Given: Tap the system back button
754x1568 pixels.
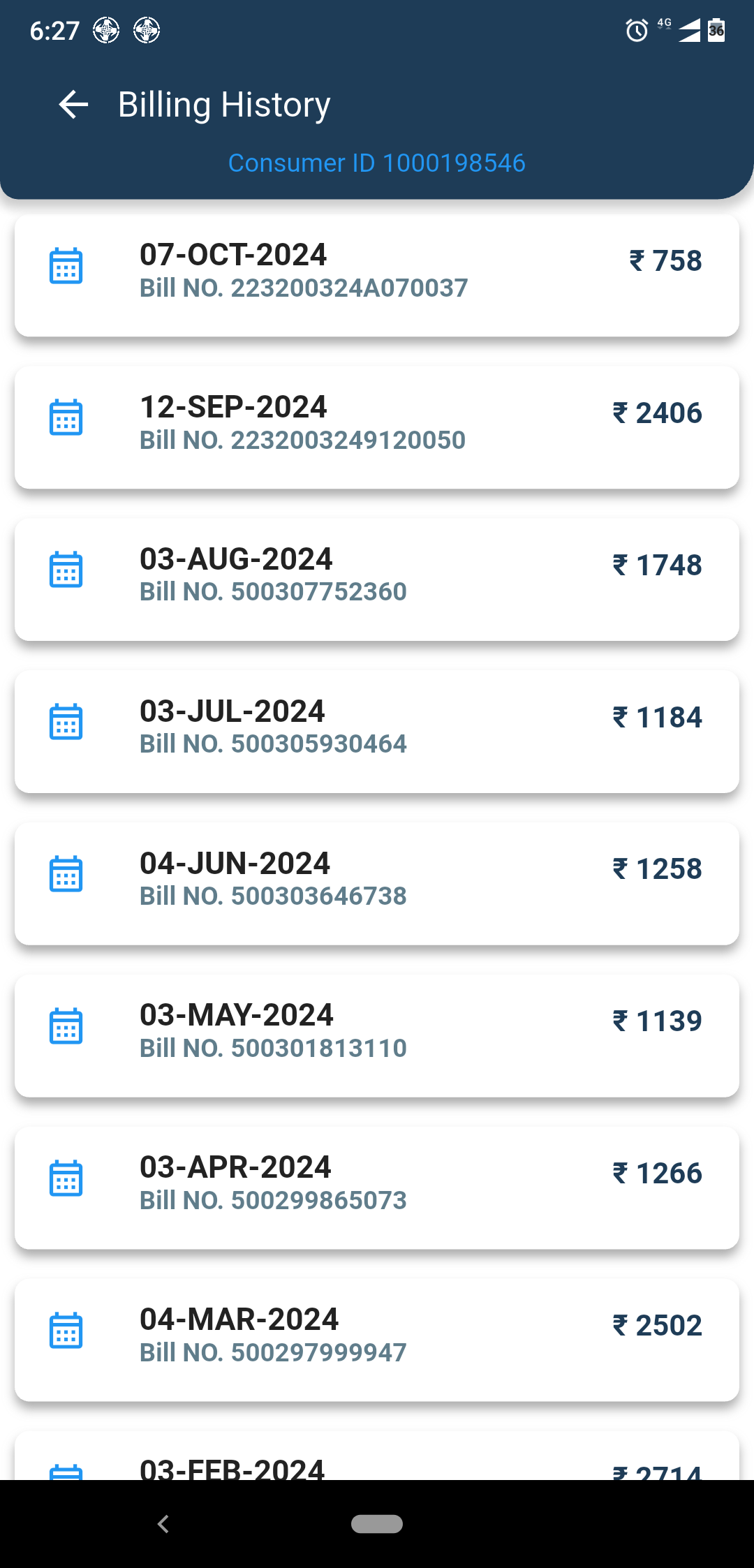Looking at the screenshot, I should (x=163, y=1524).
